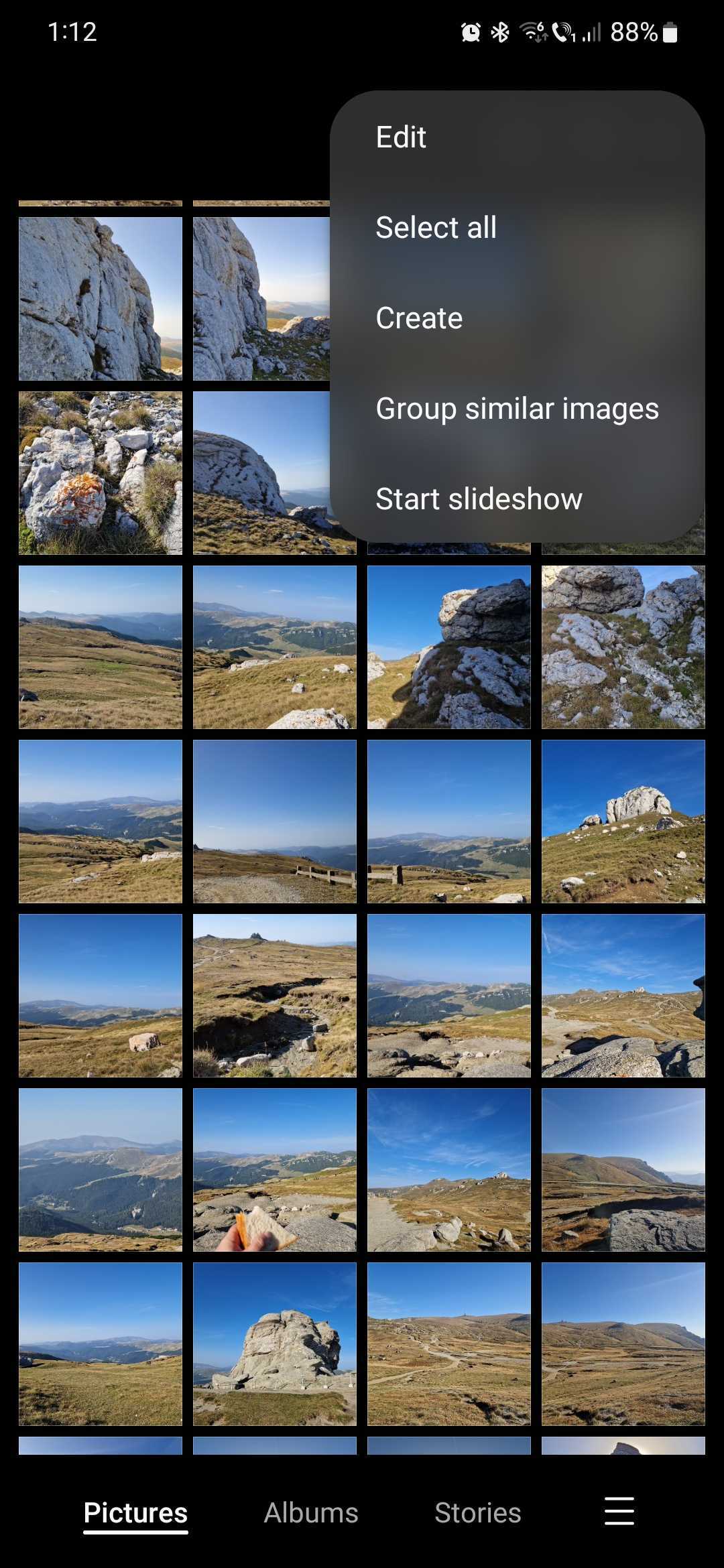View the forested valley mountain photo
Viewport: 724px width, 1568px height.
coord(101,1169)
